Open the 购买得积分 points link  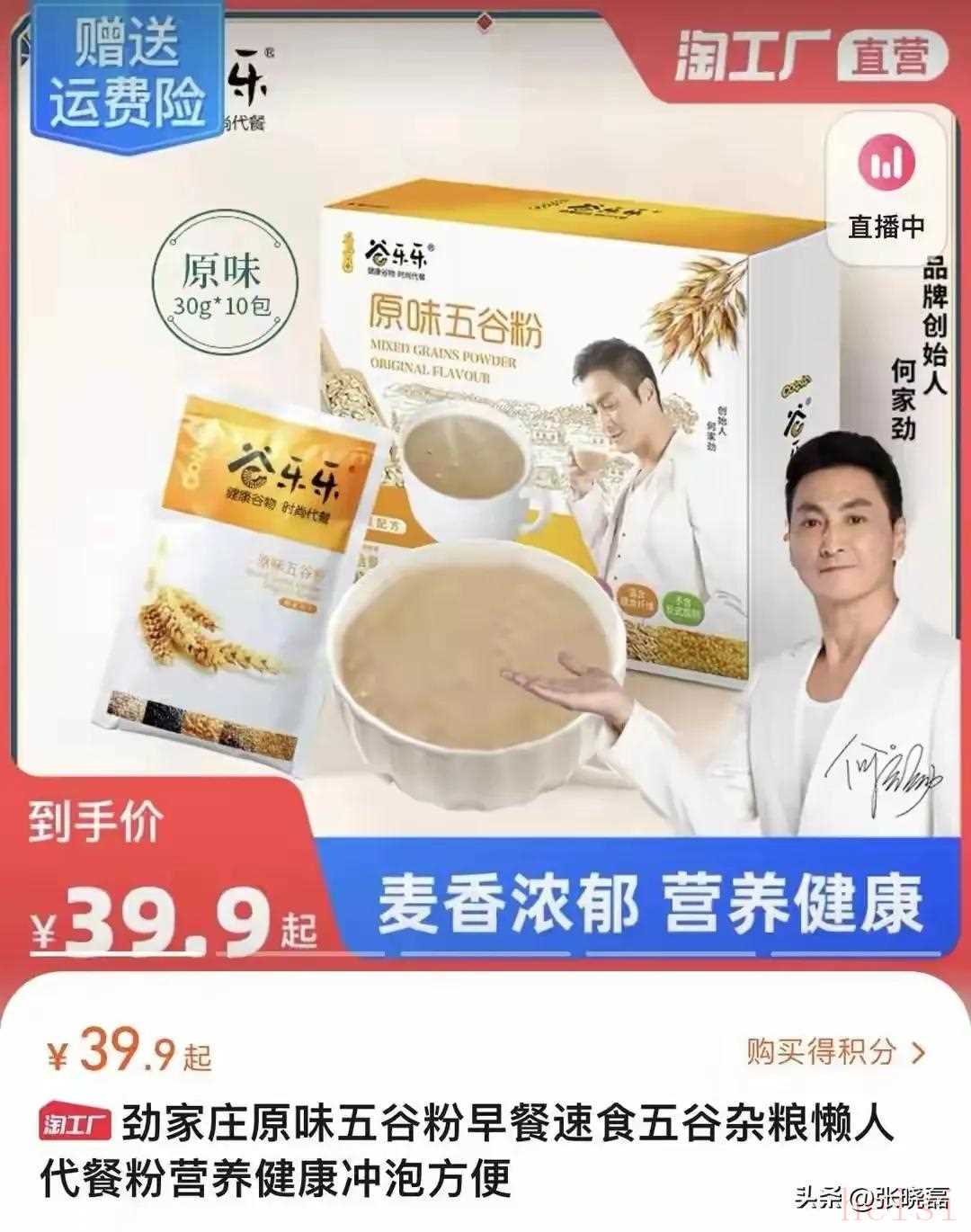(834, 1050)
